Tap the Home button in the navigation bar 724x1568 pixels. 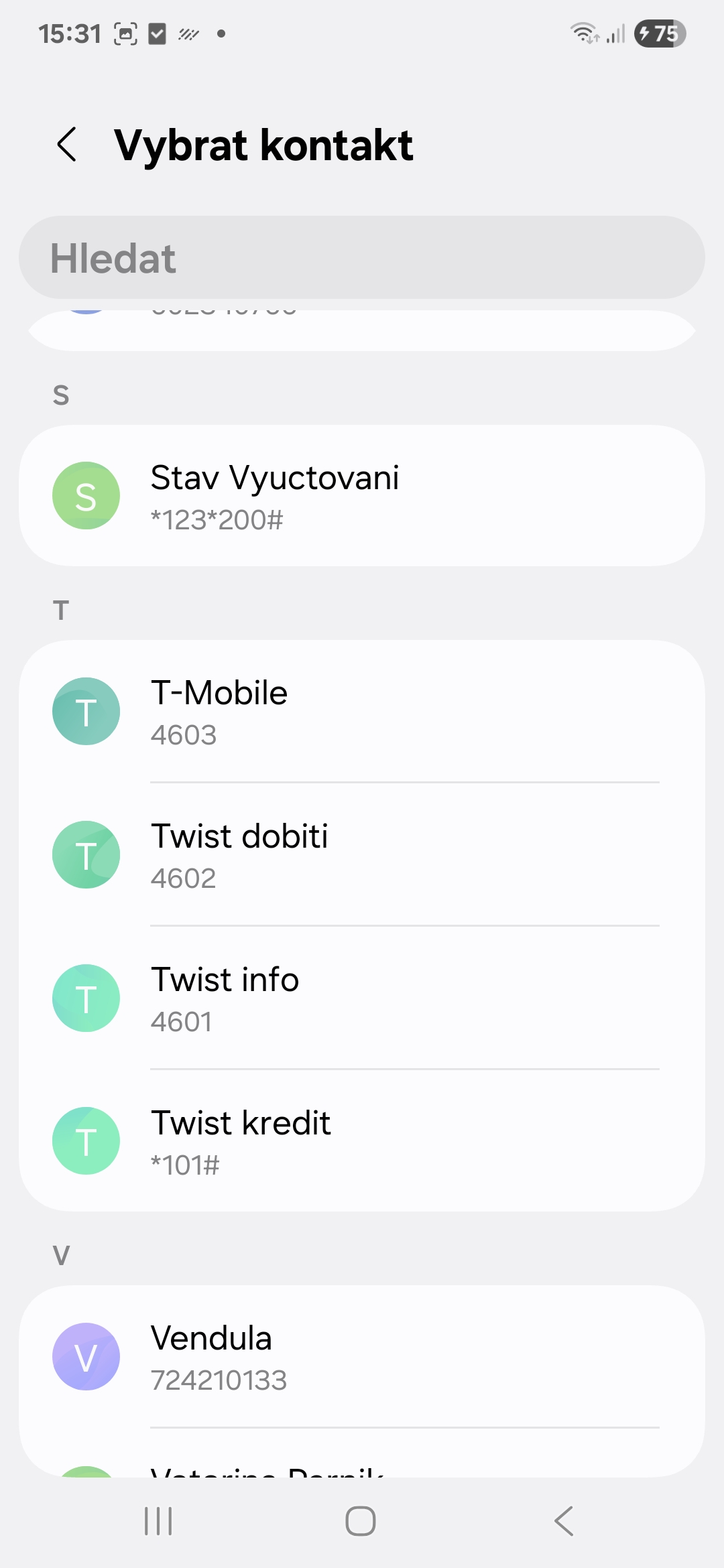click(x=361, y=1520)
